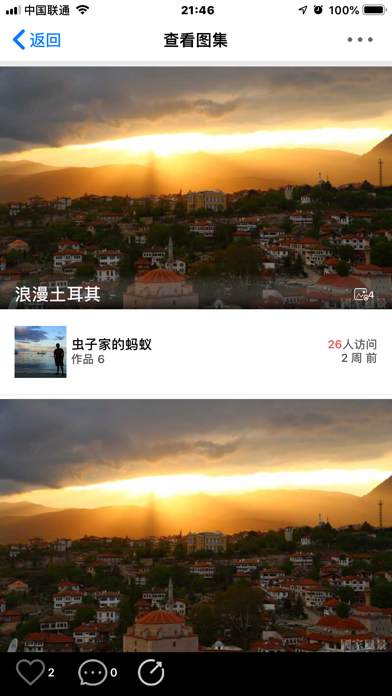The height and width of the screenshot is (696, 392).
Task: Open the three-dot overflow menu
Action: [360, 40]
